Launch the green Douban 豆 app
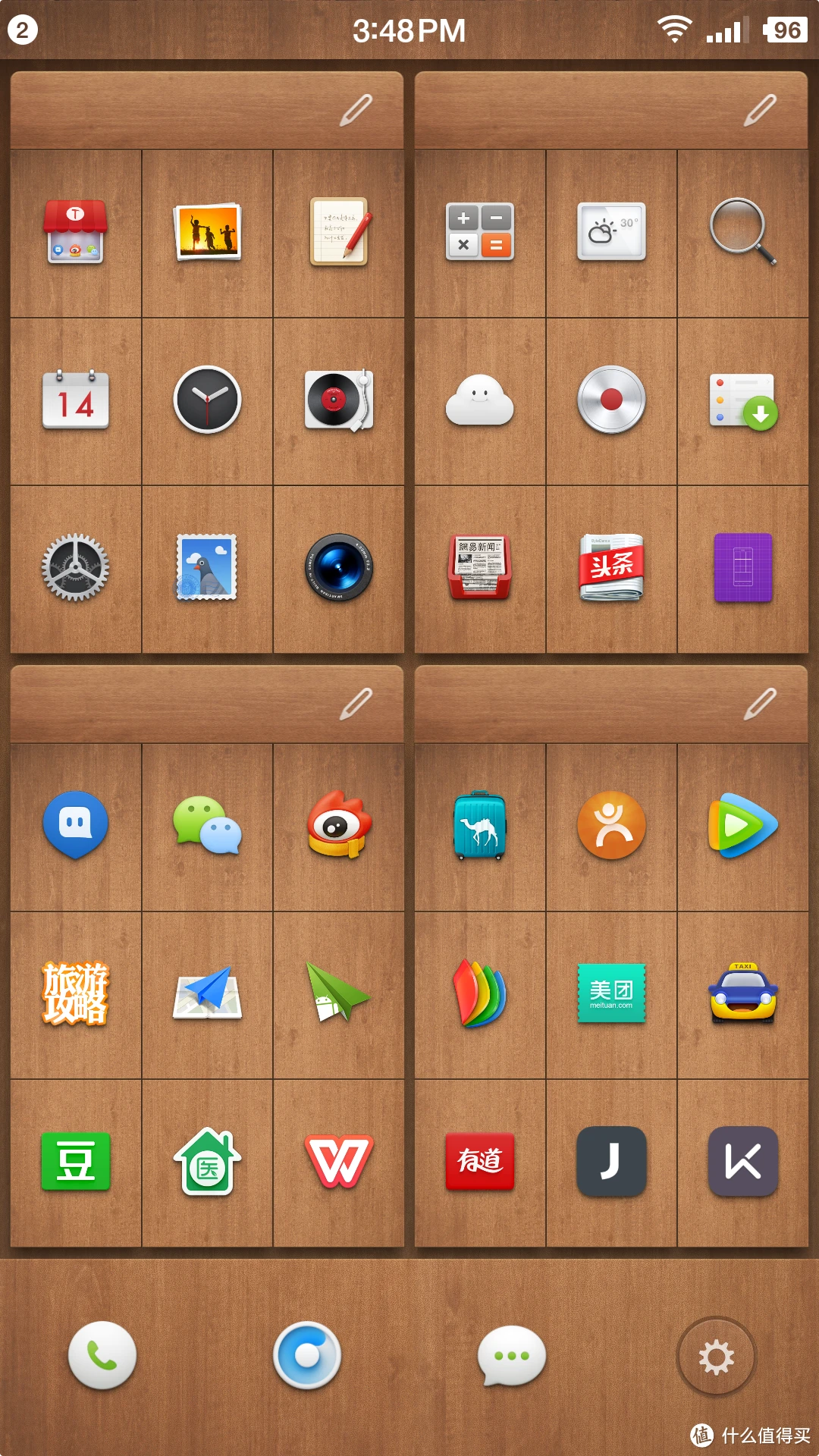 pyautogui.click(x=75, y=1162)
